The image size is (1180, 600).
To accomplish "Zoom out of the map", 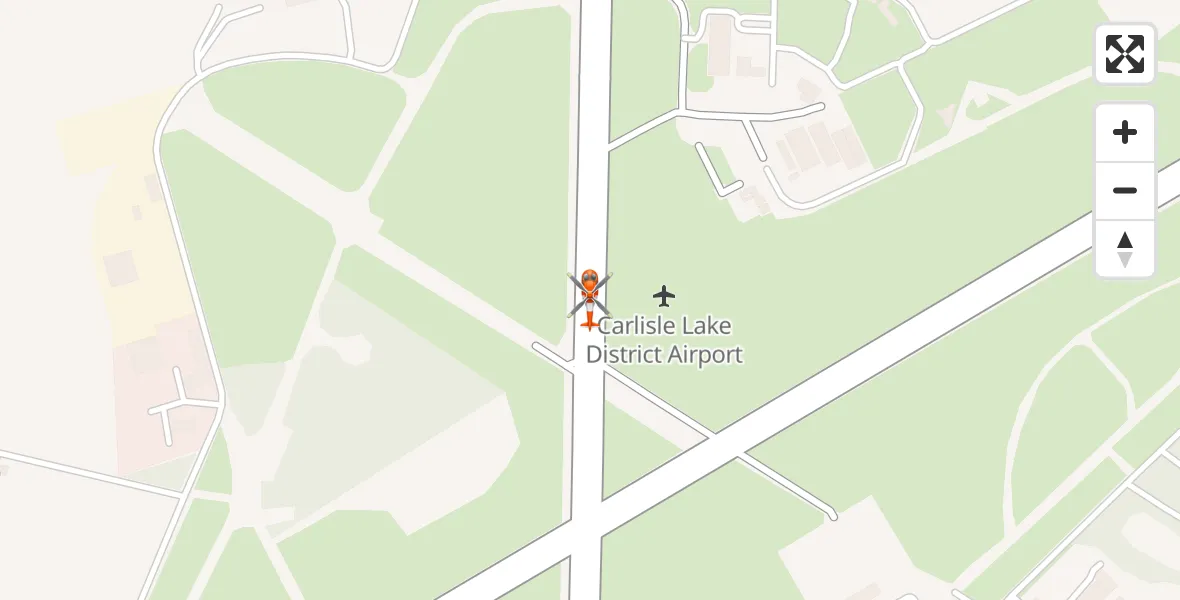I will [x=1125, y=190].
